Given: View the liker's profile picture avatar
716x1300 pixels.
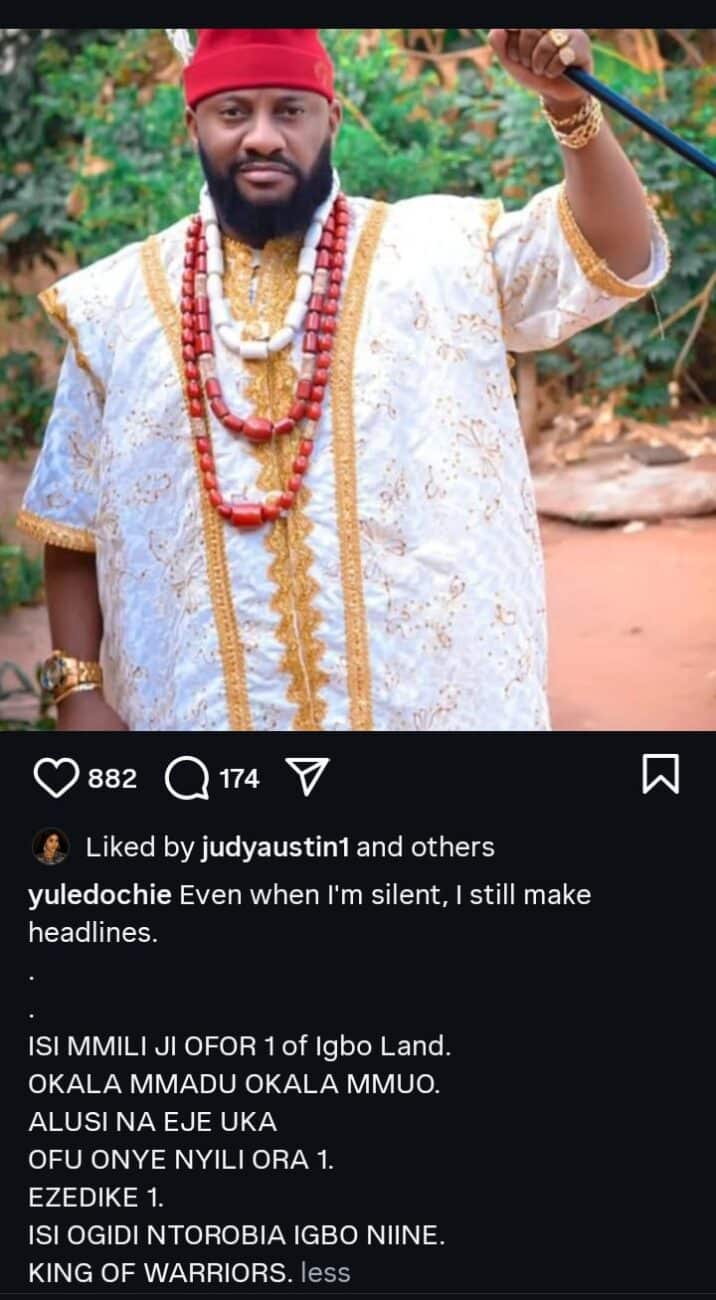Looking at the screenshot, I should pyautogui.click(x=50, y=847).
